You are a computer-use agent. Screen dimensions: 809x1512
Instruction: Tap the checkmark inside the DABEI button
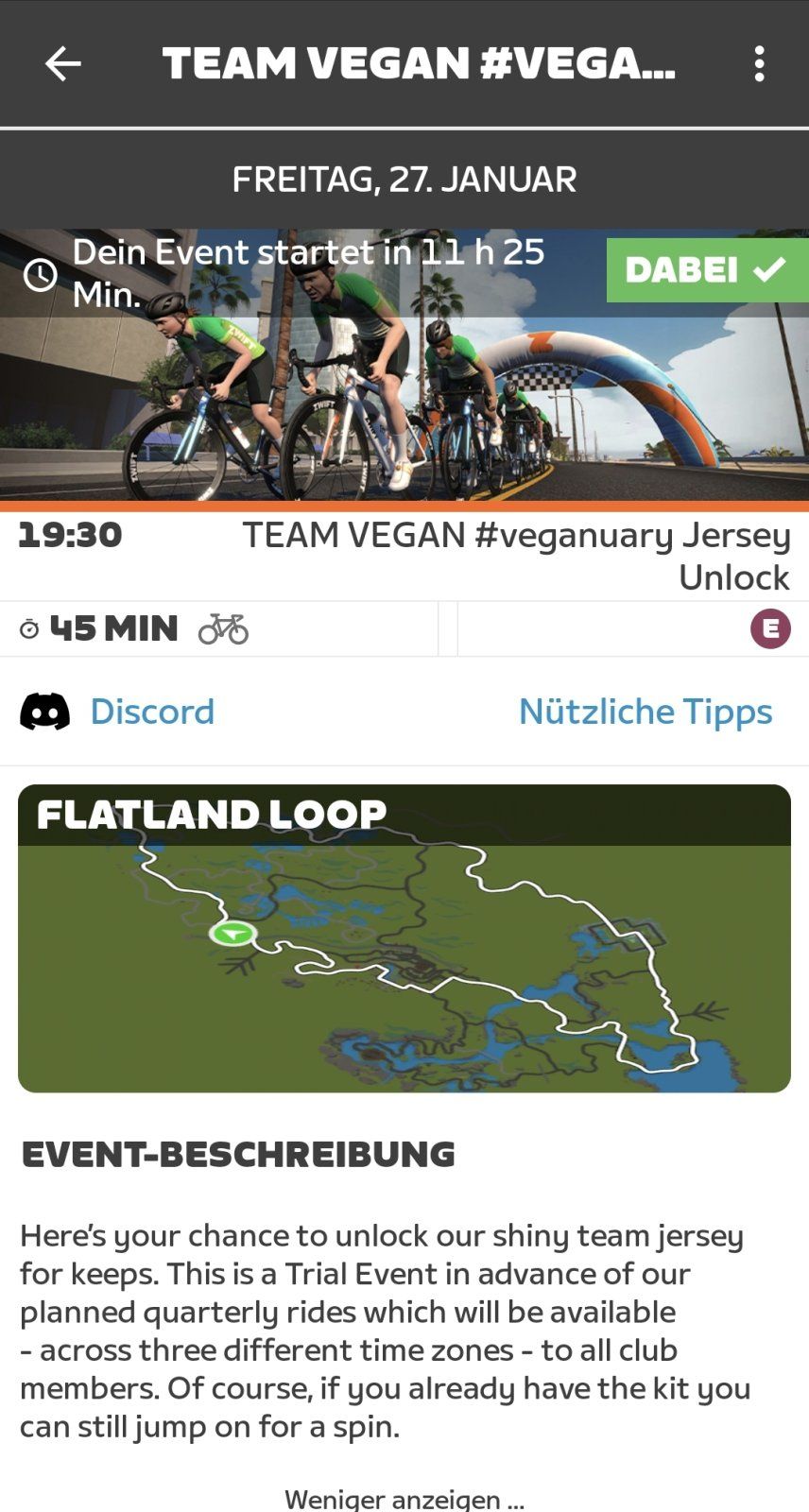(767, 271)
